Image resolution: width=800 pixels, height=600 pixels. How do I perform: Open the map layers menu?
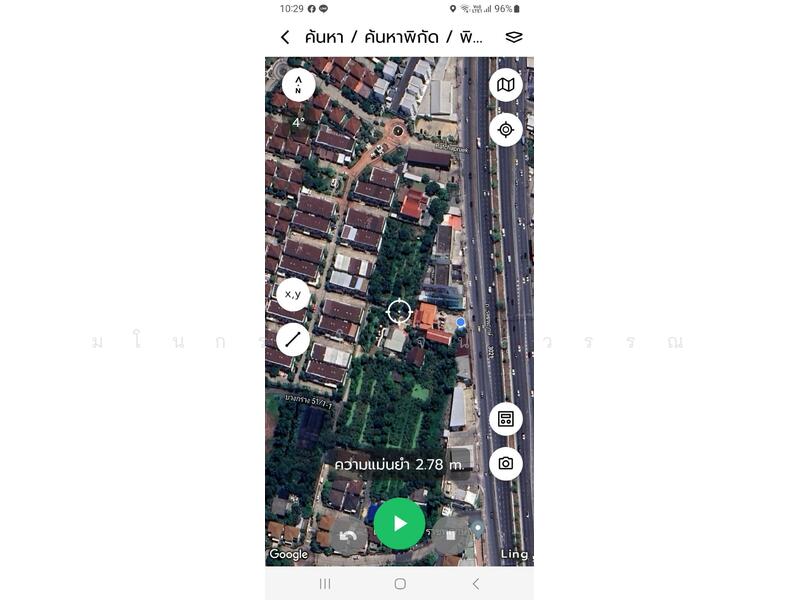tap(514, 37)
